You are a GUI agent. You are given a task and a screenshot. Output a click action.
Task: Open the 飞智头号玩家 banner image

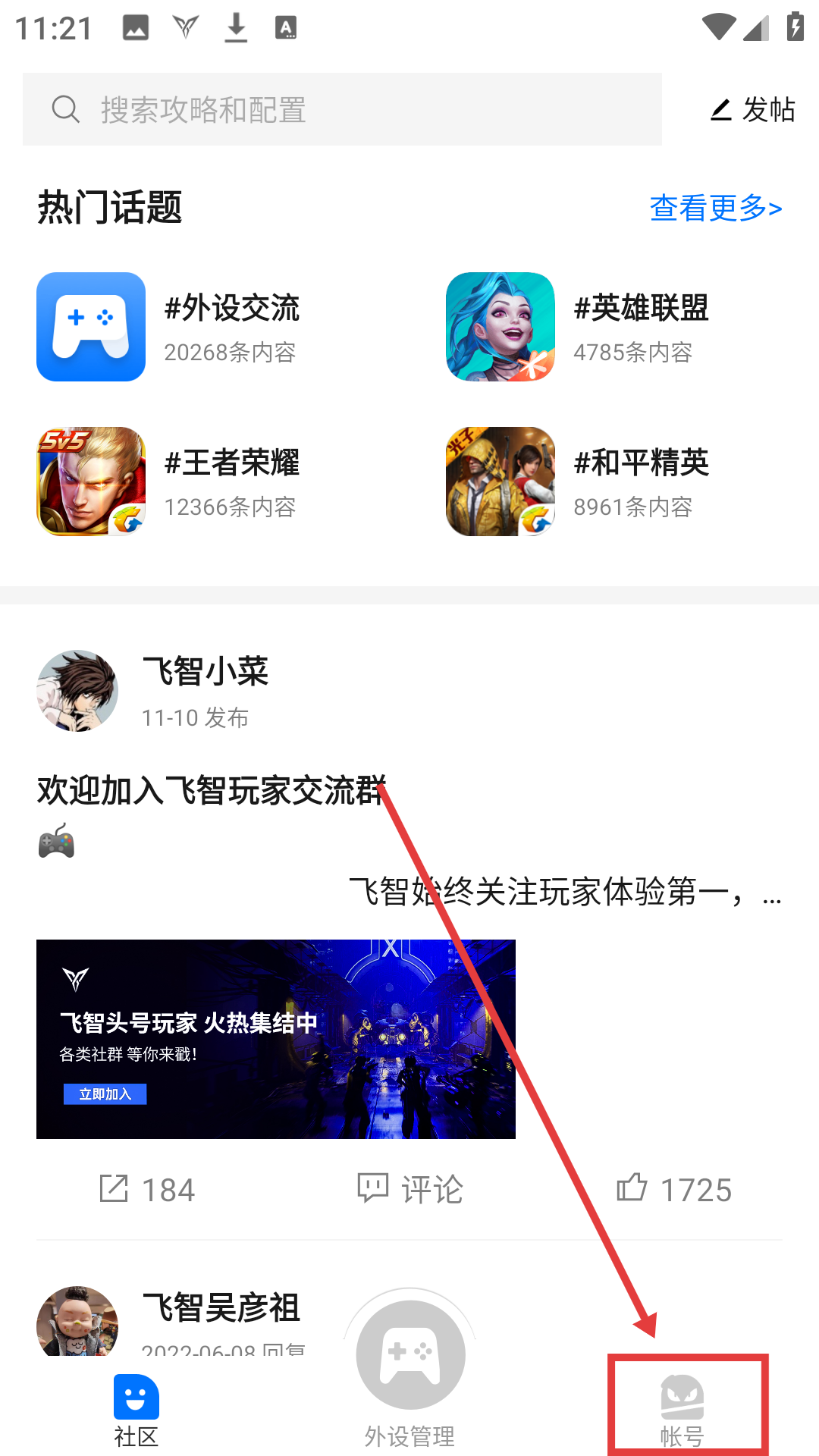click(x=276, y=1039)
